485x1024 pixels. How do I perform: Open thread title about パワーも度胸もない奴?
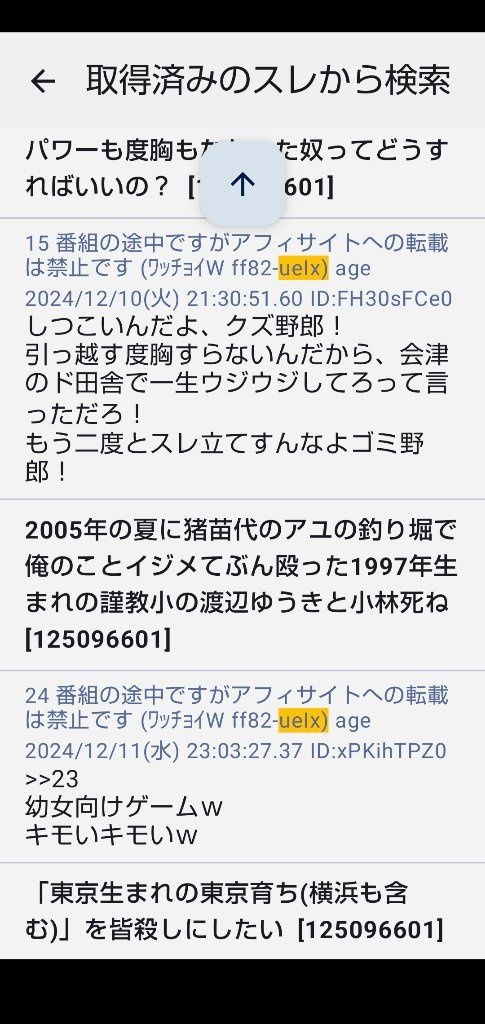[x=242, y=172]
